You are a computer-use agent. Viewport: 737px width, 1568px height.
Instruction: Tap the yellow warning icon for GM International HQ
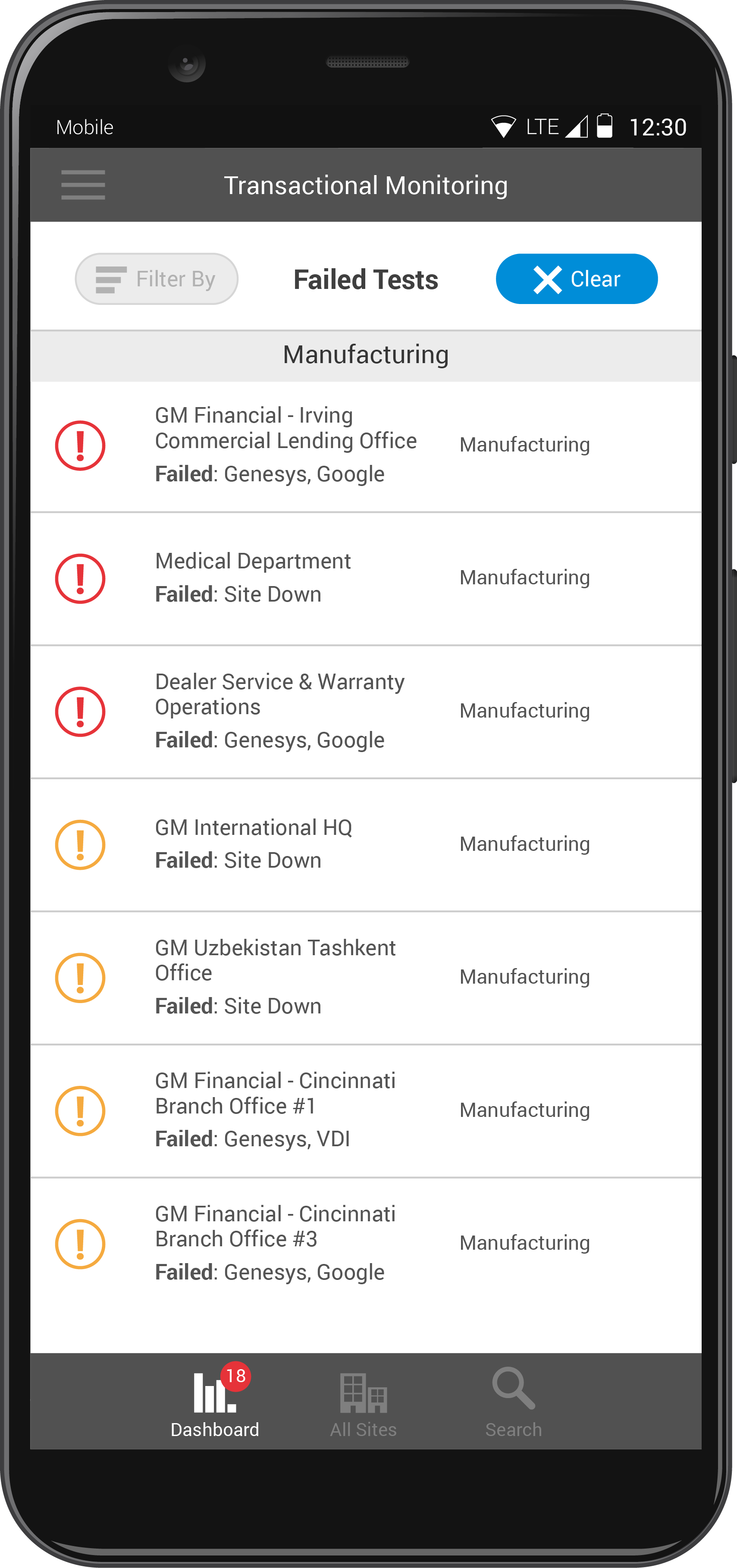tap(80, 844)
